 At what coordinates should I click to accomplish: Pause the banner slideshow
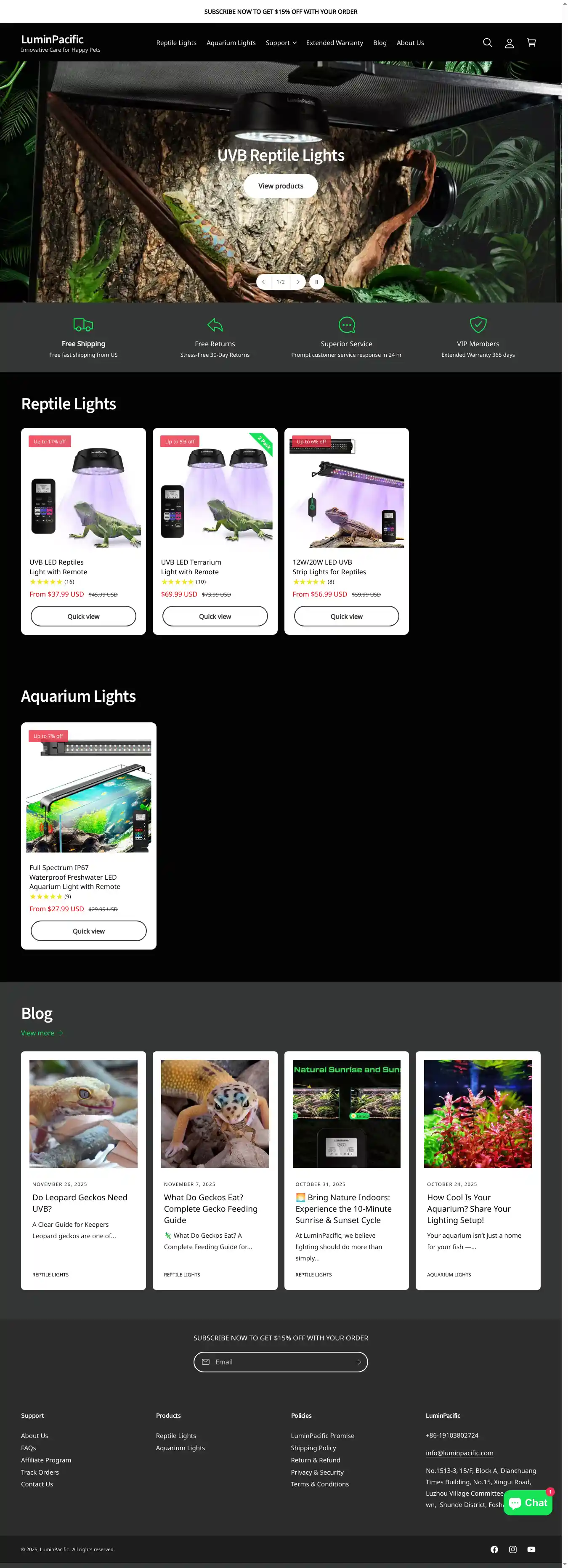(316, 282)
